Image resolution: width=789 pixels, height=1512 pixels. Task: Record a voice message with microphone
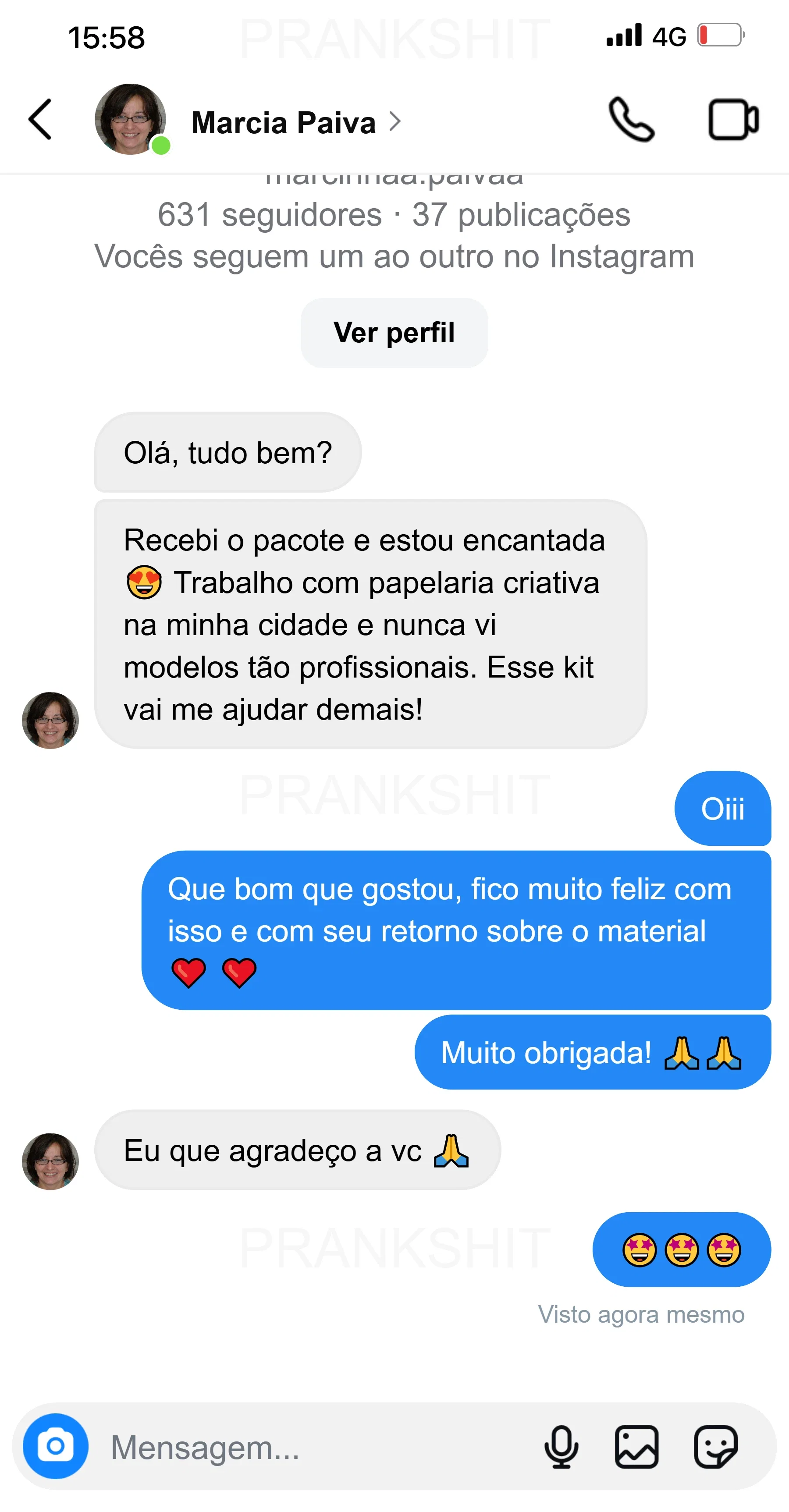click(561, 1447)
